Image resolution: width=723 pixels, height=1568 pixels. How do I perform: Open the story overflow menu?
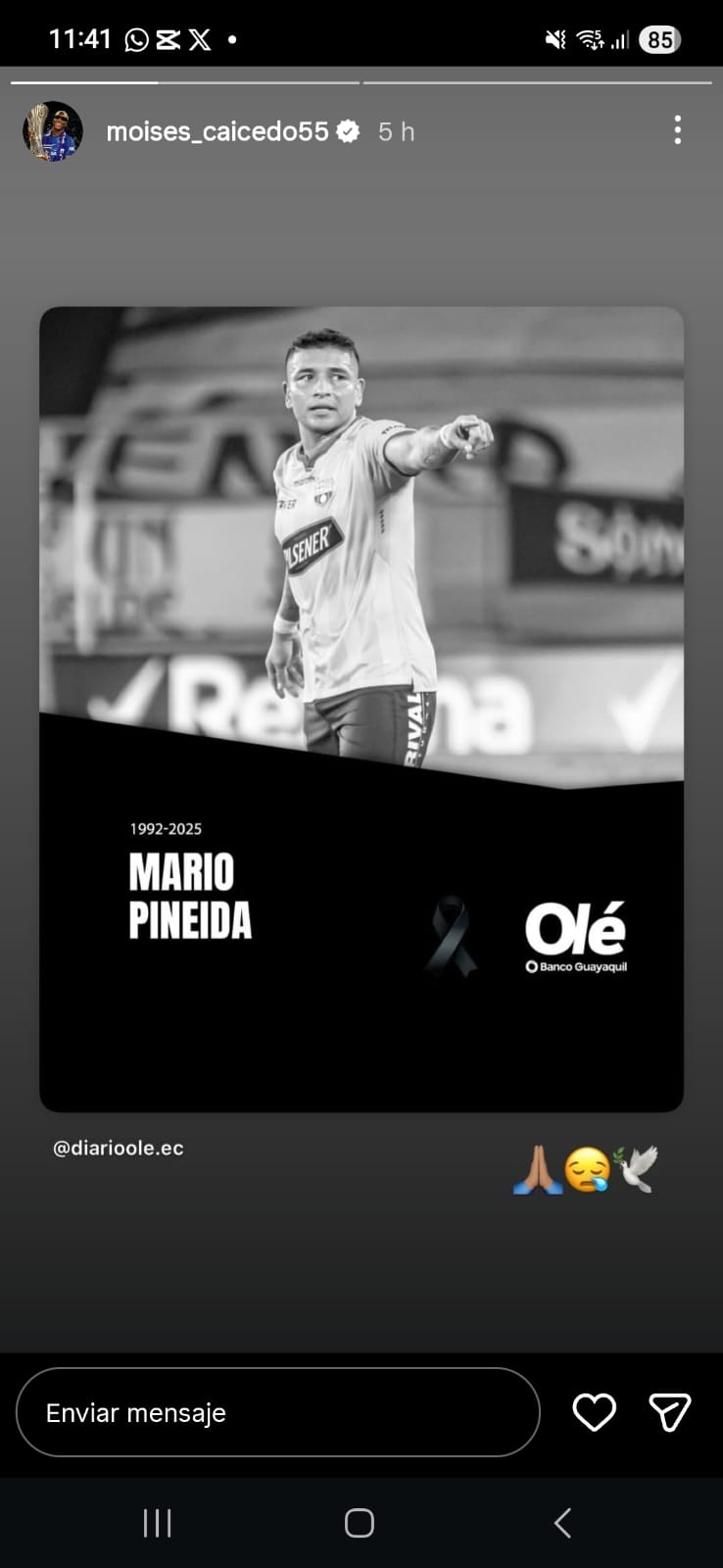coord(677,130)
